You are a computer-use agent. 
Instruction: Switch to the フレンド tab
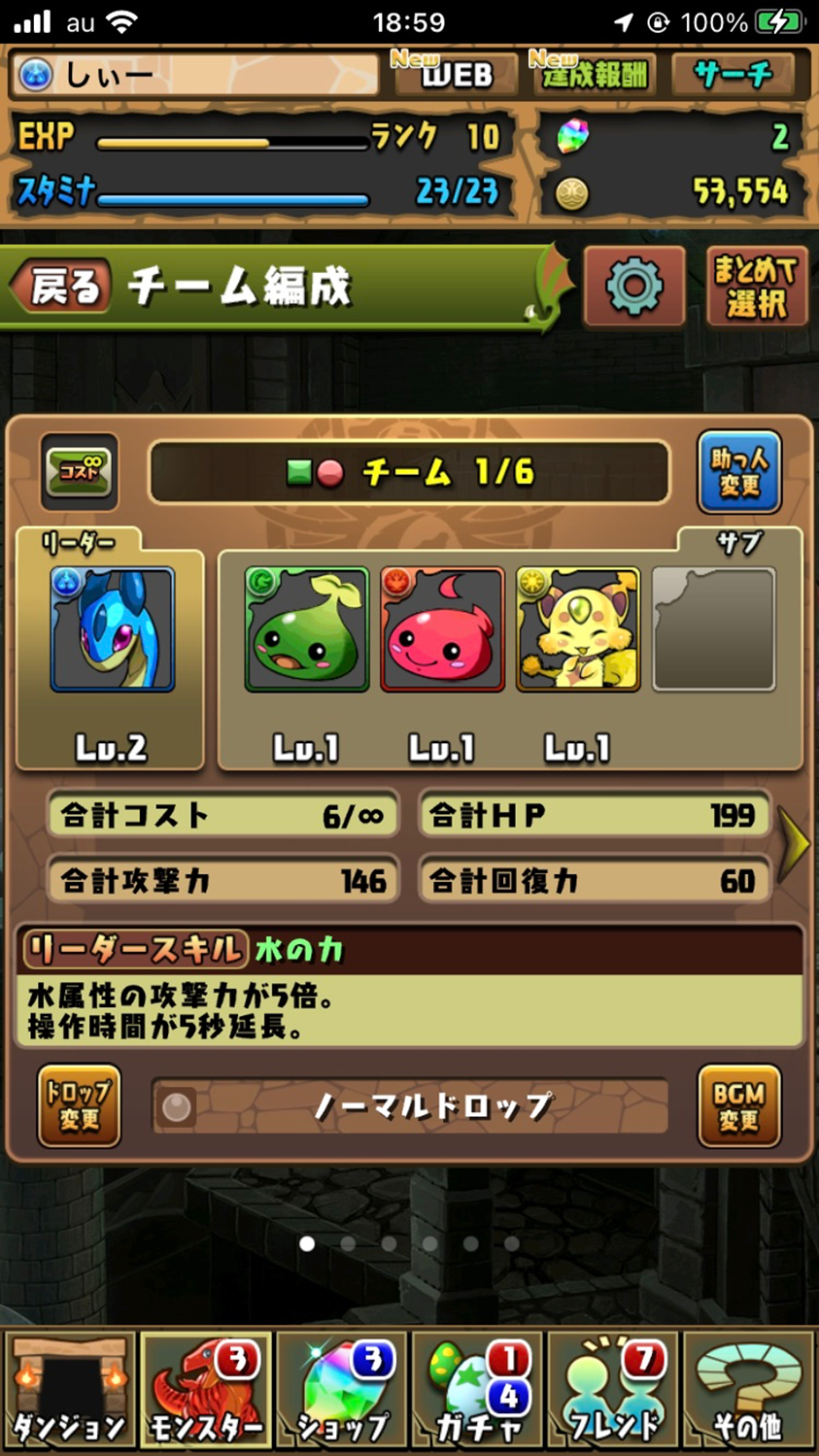click(614, 1391)
